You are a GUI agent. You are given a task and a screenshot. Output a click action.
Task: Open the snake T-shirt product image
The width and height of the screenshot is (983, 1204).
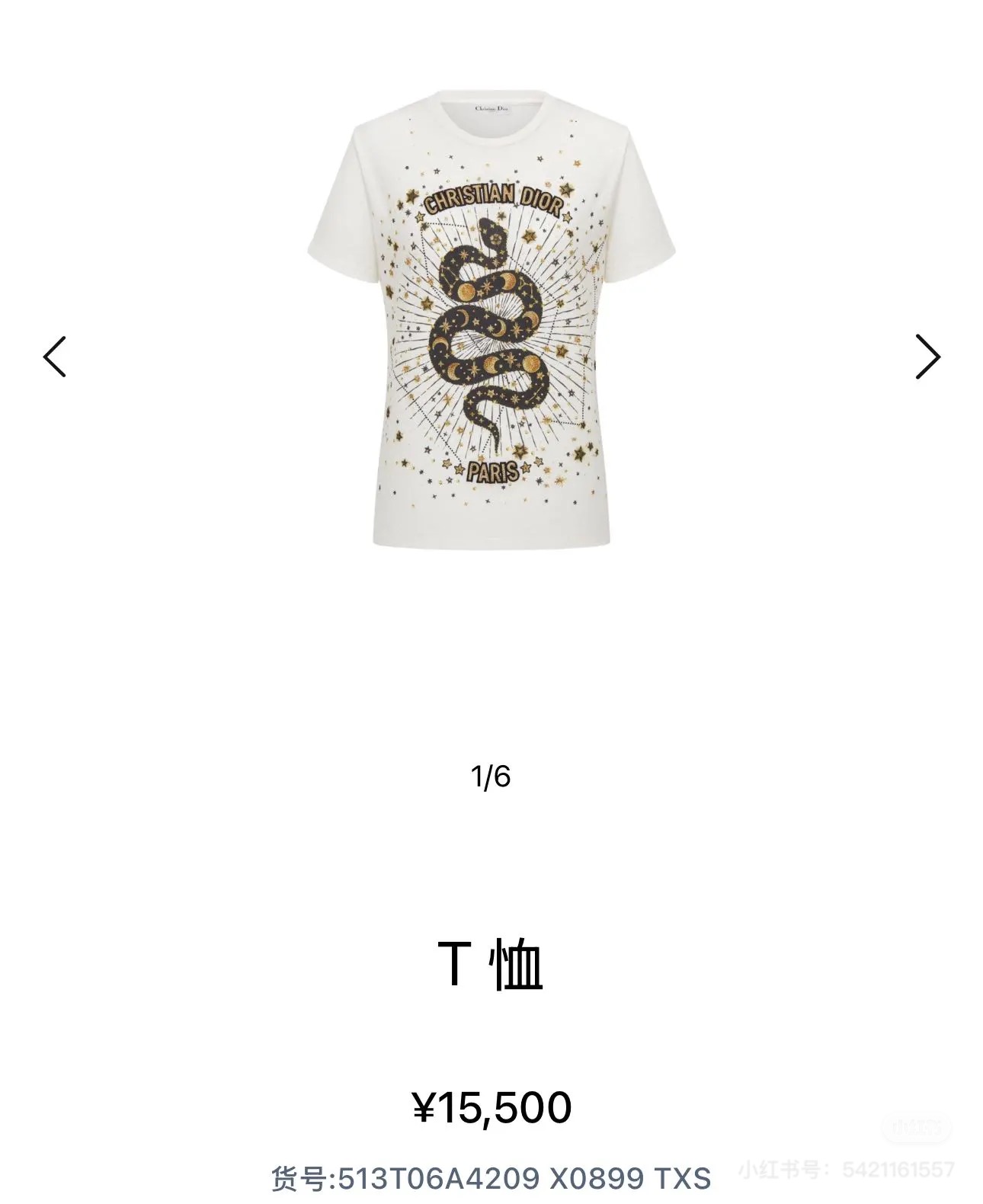click(491, 319)
